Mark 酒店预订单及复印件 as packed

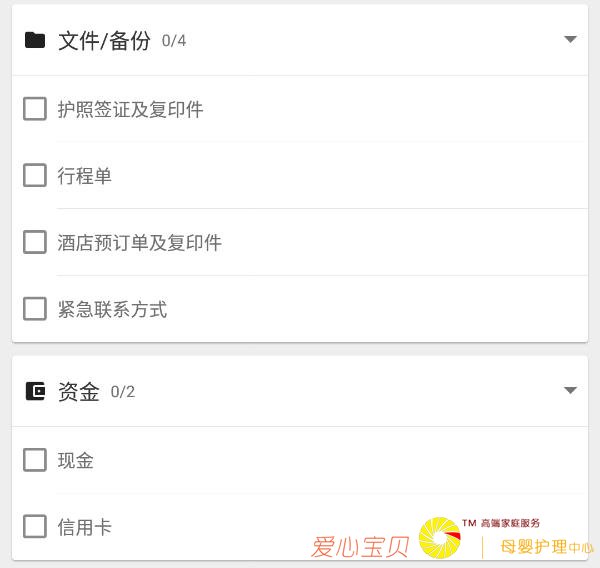point(35,242)
